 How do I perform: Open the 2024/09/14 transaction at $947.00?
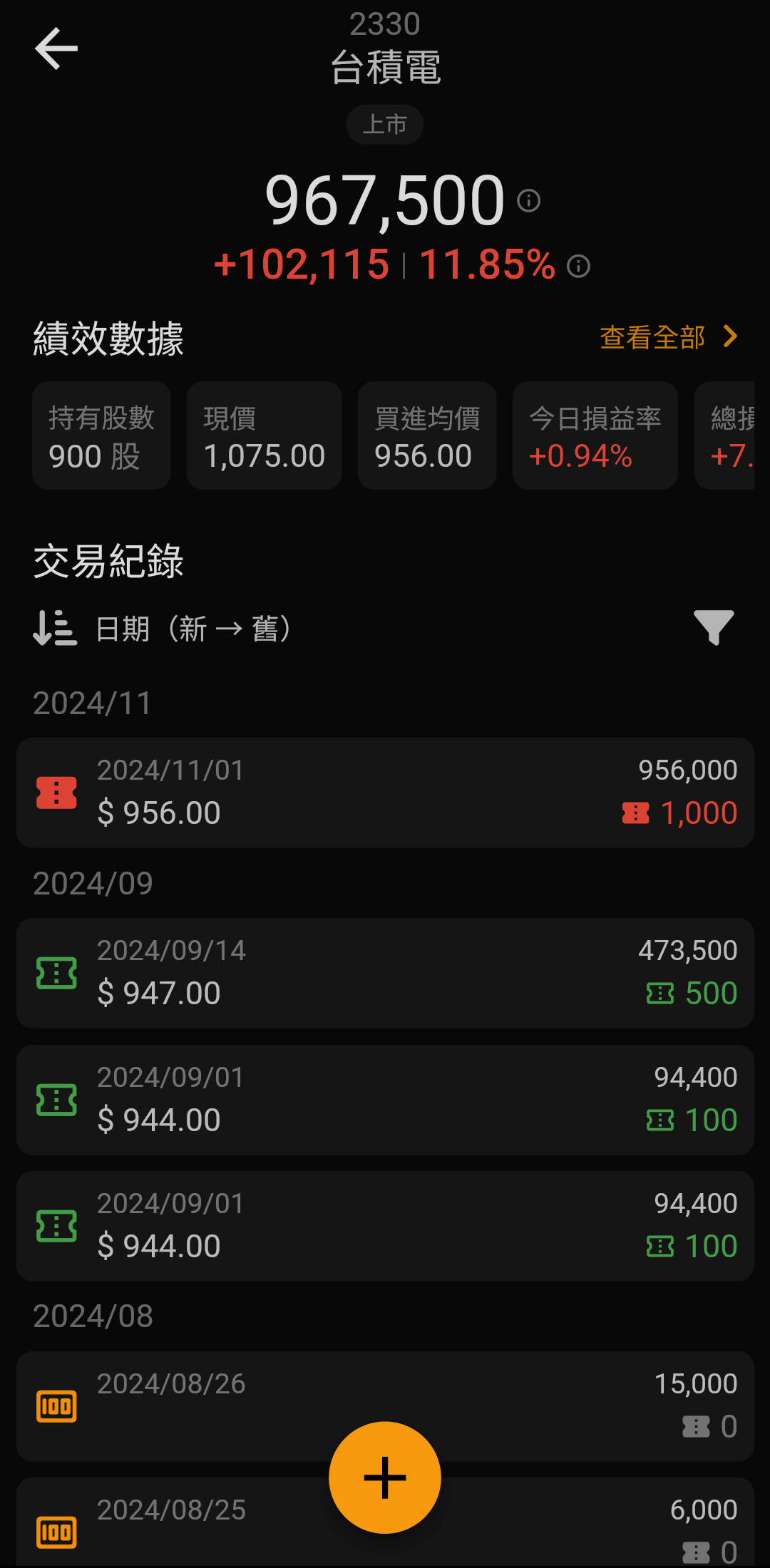385,973
